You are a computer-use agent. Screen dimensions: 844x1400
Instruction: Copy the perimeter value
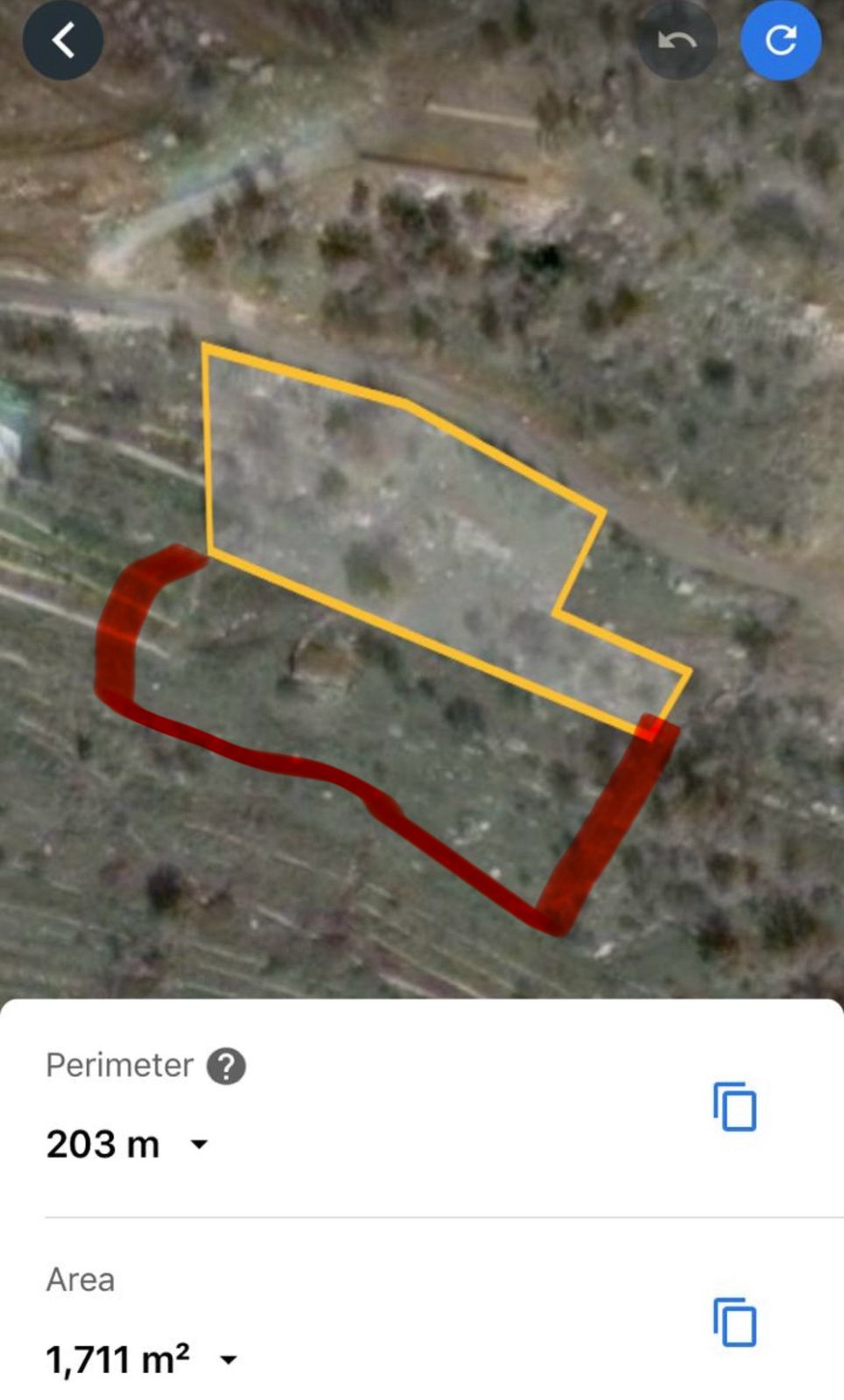tap(735, 1107)
